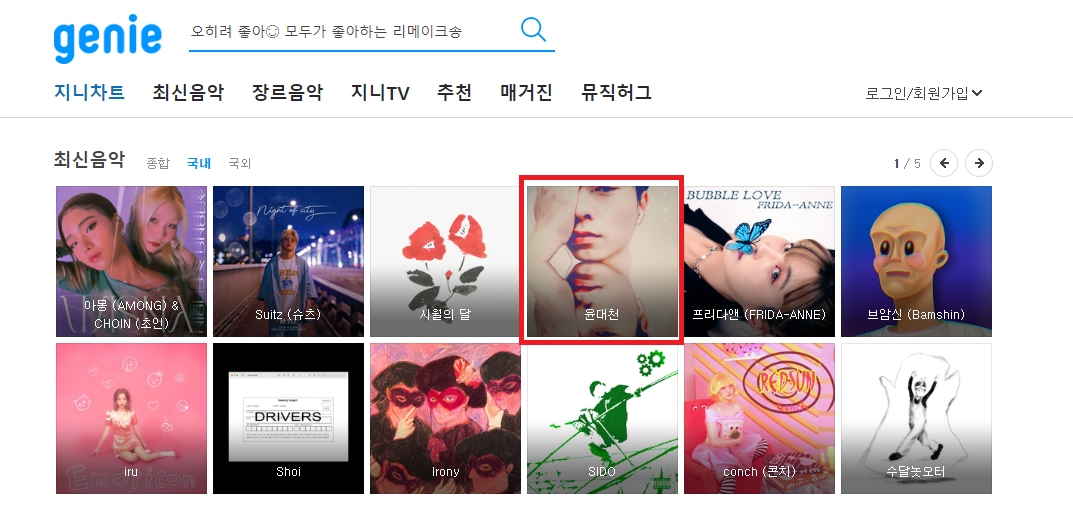The width and height of the screenshot is (1073, 523).
Task: Select the 국외 filter
Action: [240, 163]
